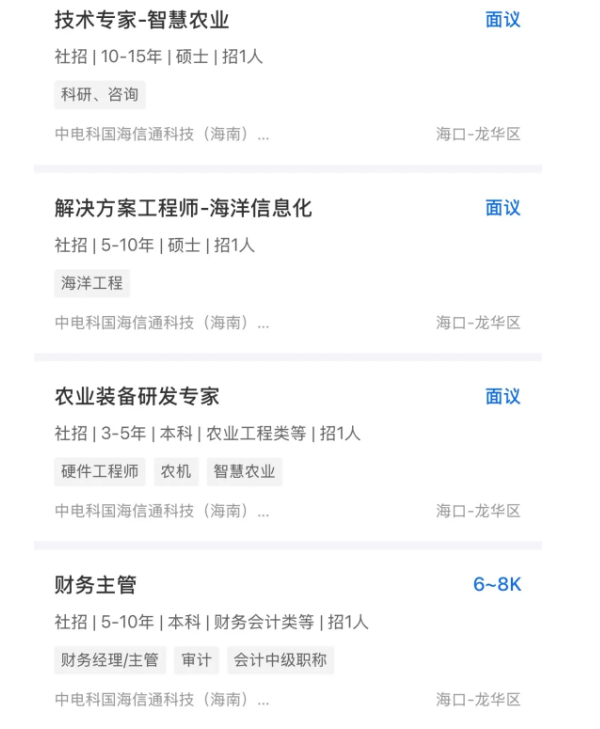View the 解决方案工程师-海洋信息化 job posting

click(183, 208)
